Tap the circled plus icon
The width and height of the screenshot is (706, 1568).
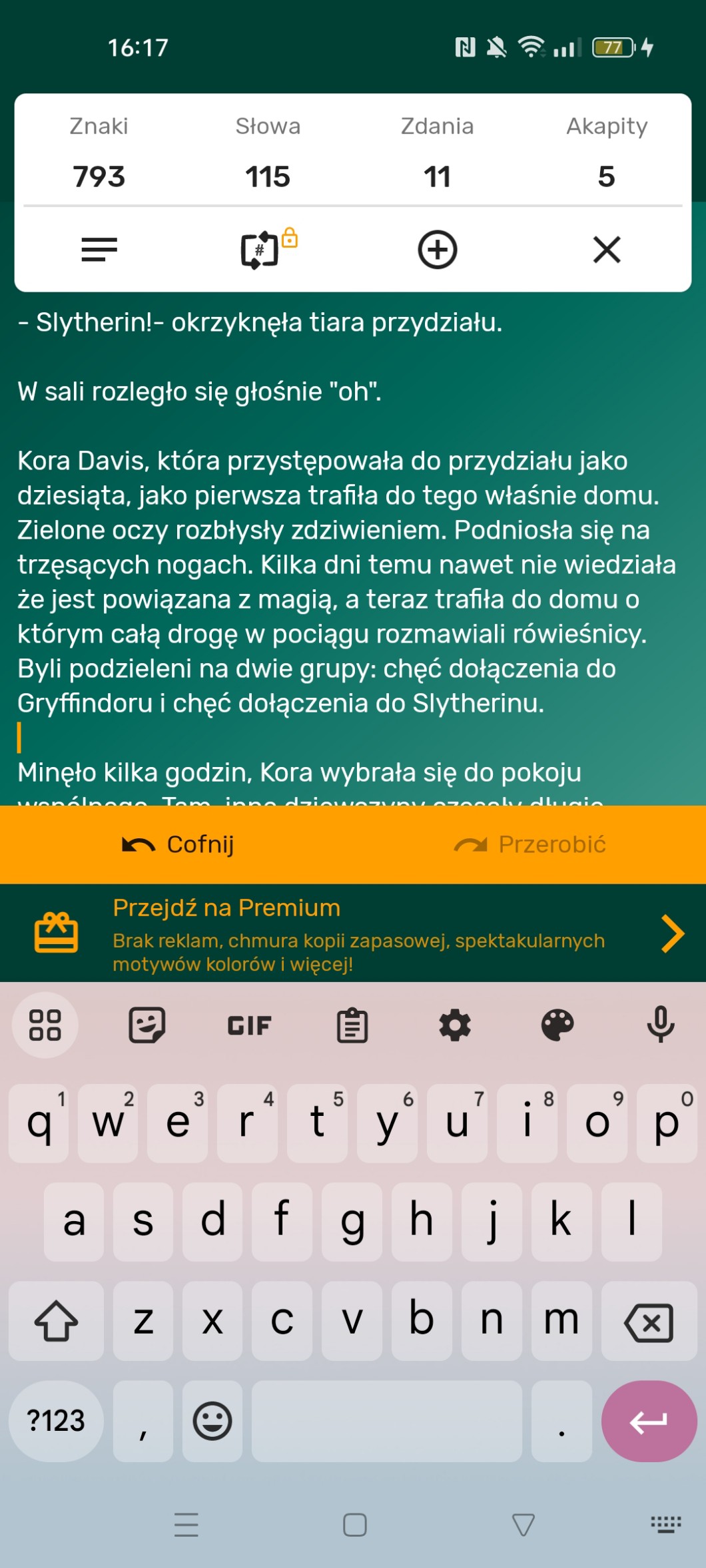pos(437,250)
